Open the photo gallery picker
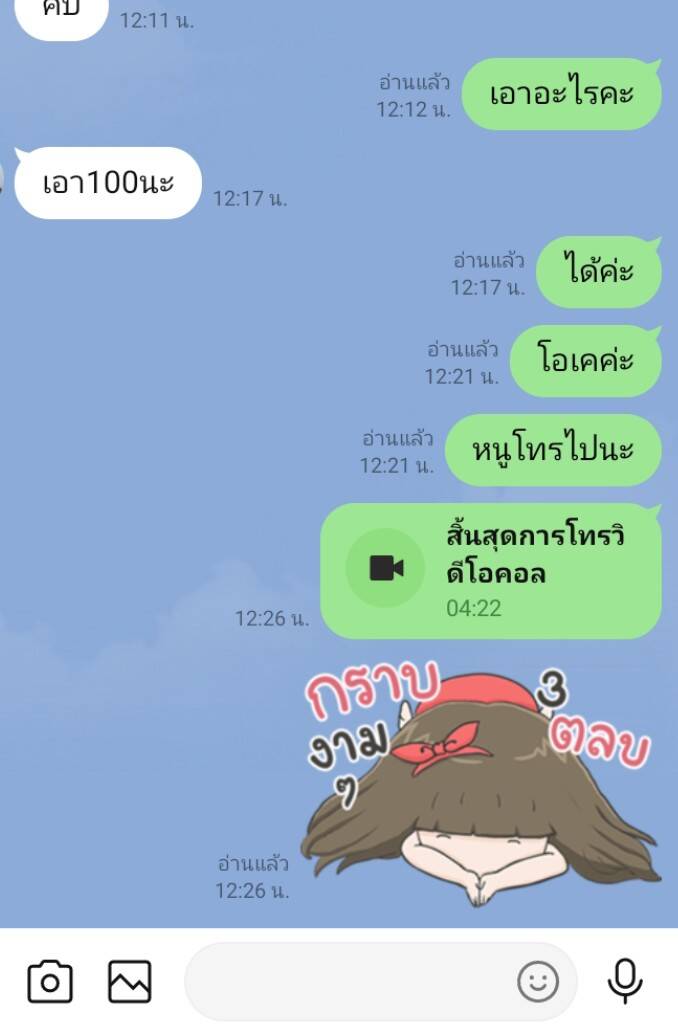 click(x=130, y=981)
